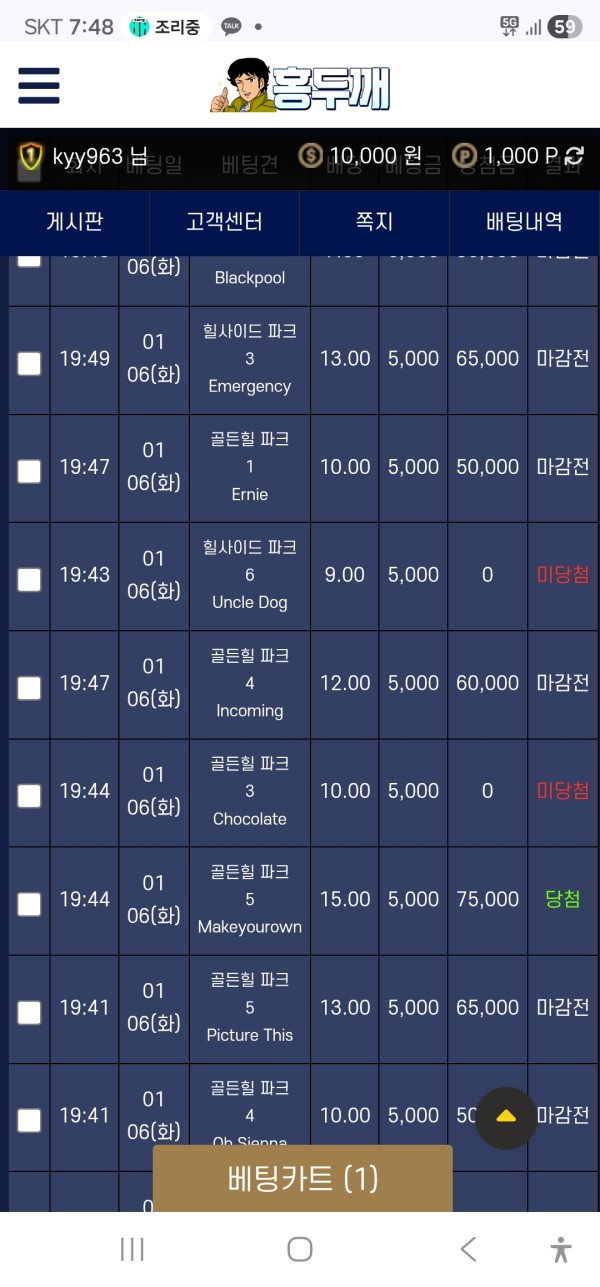
Task: Refresh the balance and points
Action: coord(574,156)
